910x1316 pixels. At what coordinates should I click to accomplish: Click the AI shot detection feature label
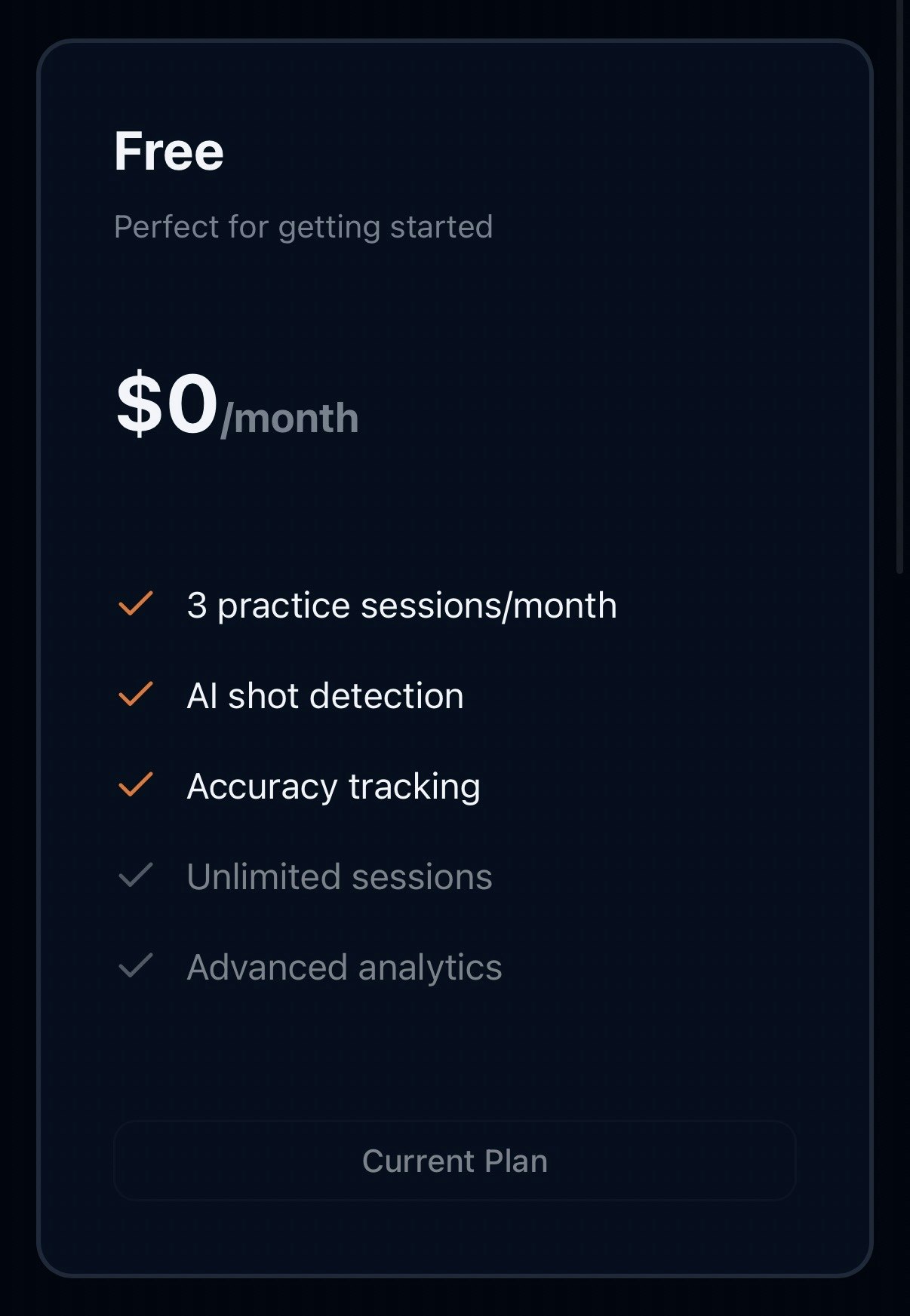(x=326, y=695)
